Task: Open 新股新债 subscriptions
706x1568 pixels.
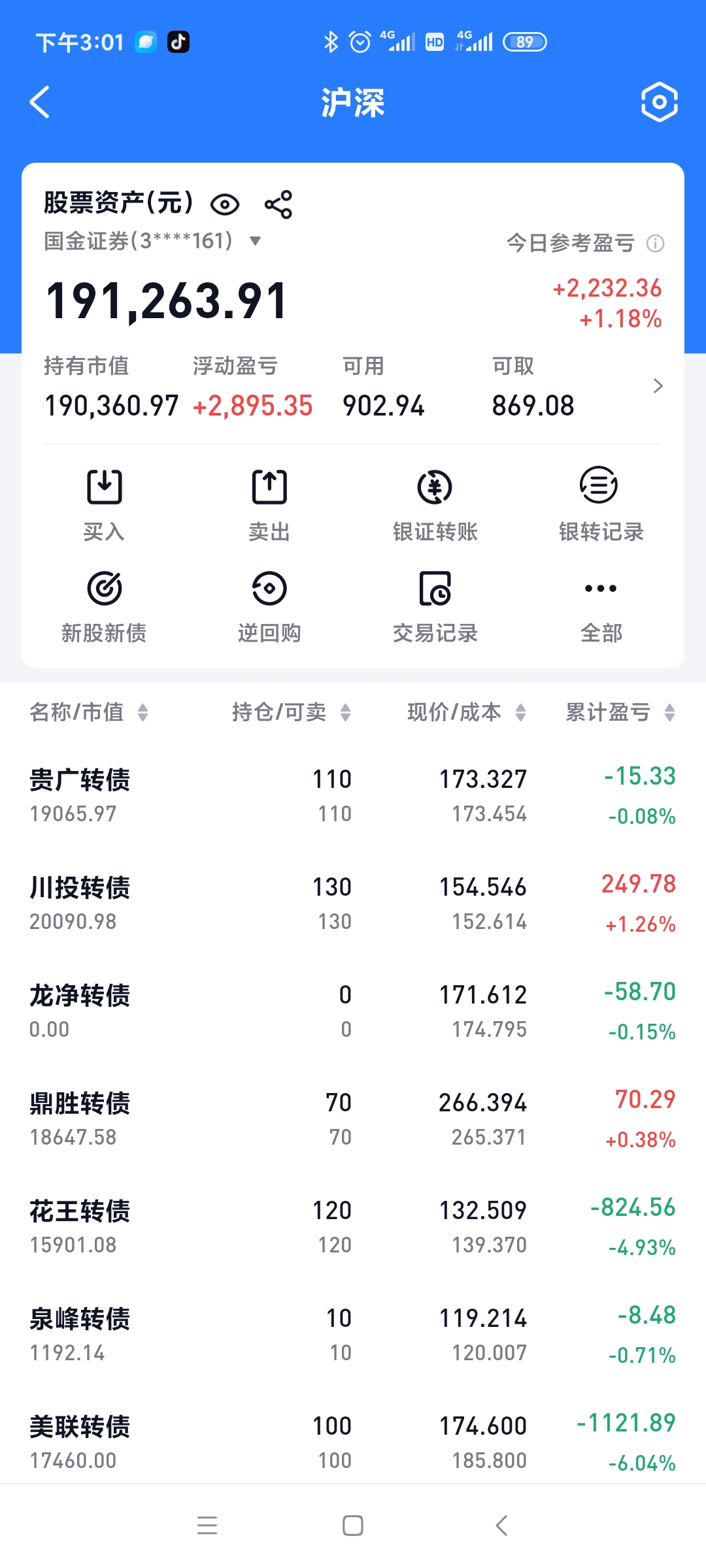Action: (105, 605)
